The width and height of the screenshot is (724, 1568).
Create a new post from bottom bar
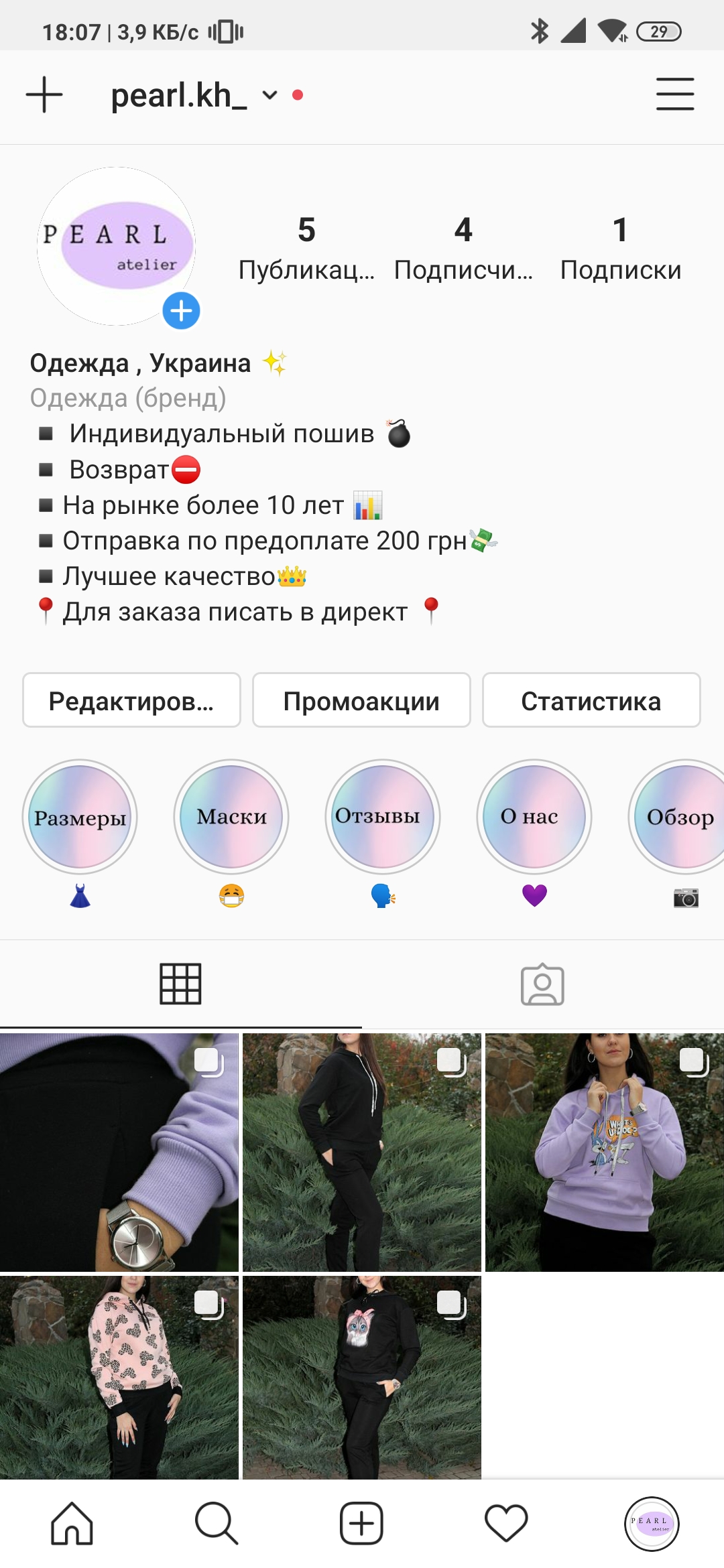coord(361,1523)
